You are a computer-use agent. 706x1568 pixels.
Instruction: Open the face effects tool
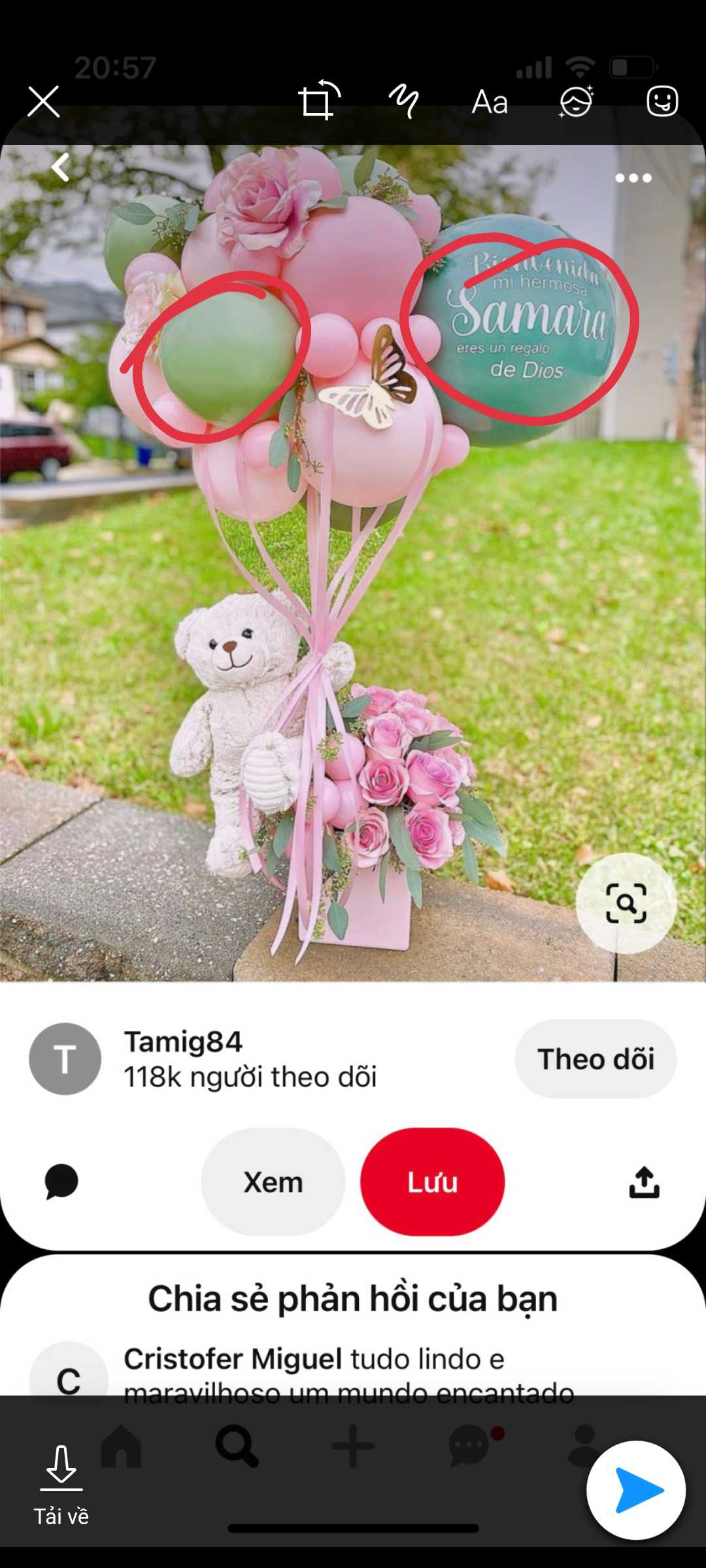(x=576, y=101)
